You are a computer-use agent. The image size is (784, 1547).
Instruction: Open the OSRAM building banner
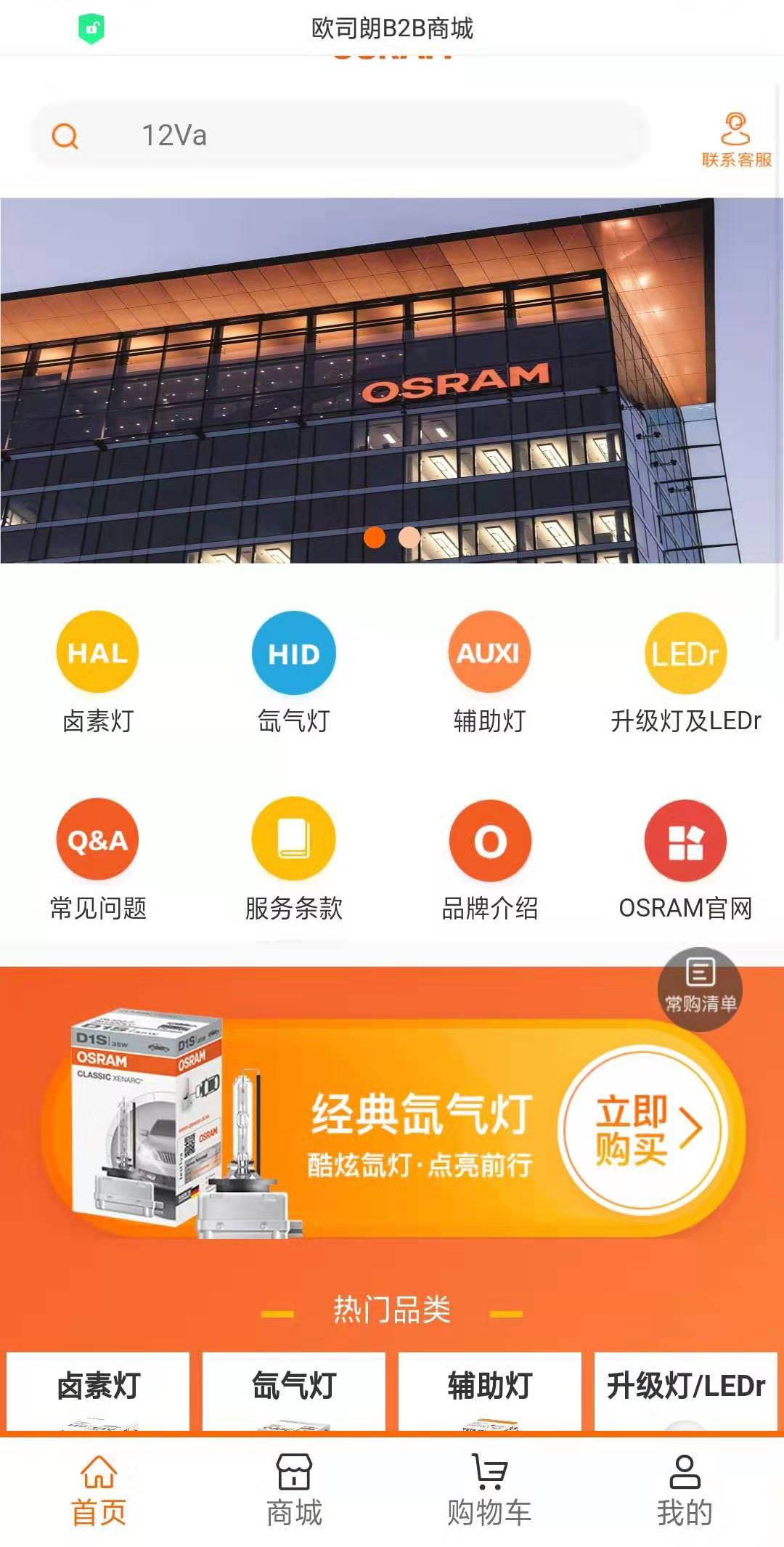pyautogui.click(x=392, y=378)
